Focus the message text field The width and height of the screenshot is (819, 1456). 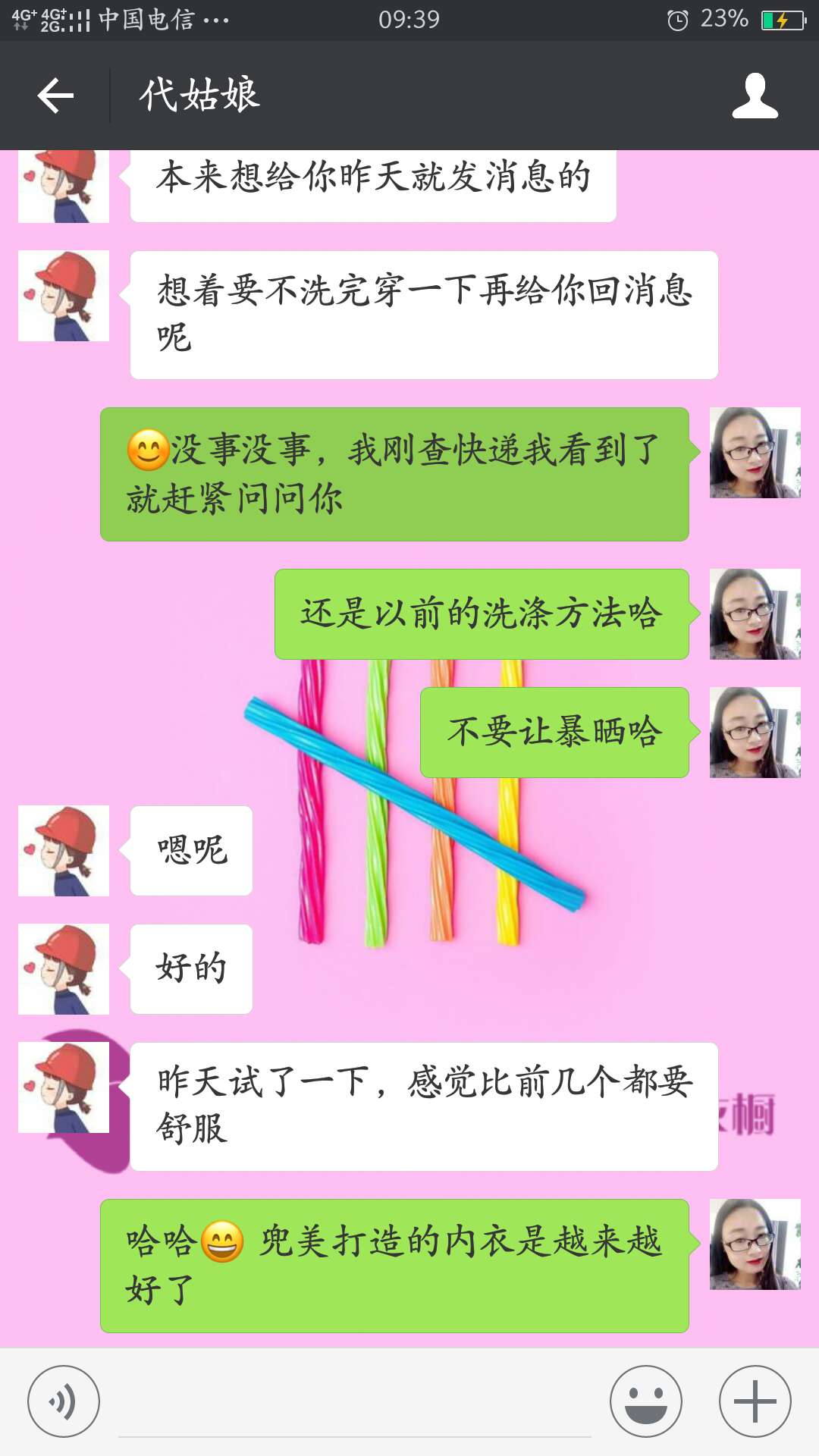354,1409
